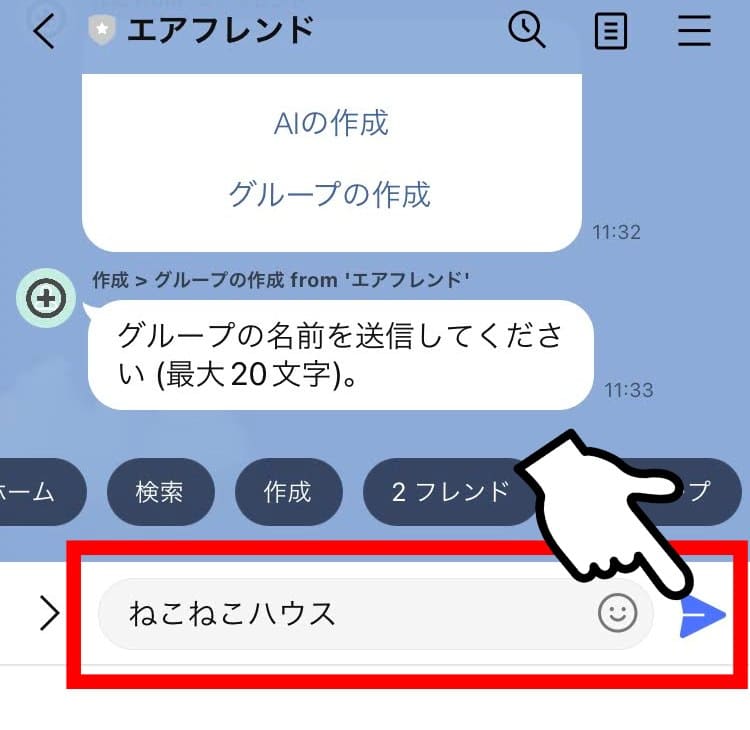750x730 pixels.
Task: Open search within this chat
Action: pyautogui.click(x=526, y=31)
